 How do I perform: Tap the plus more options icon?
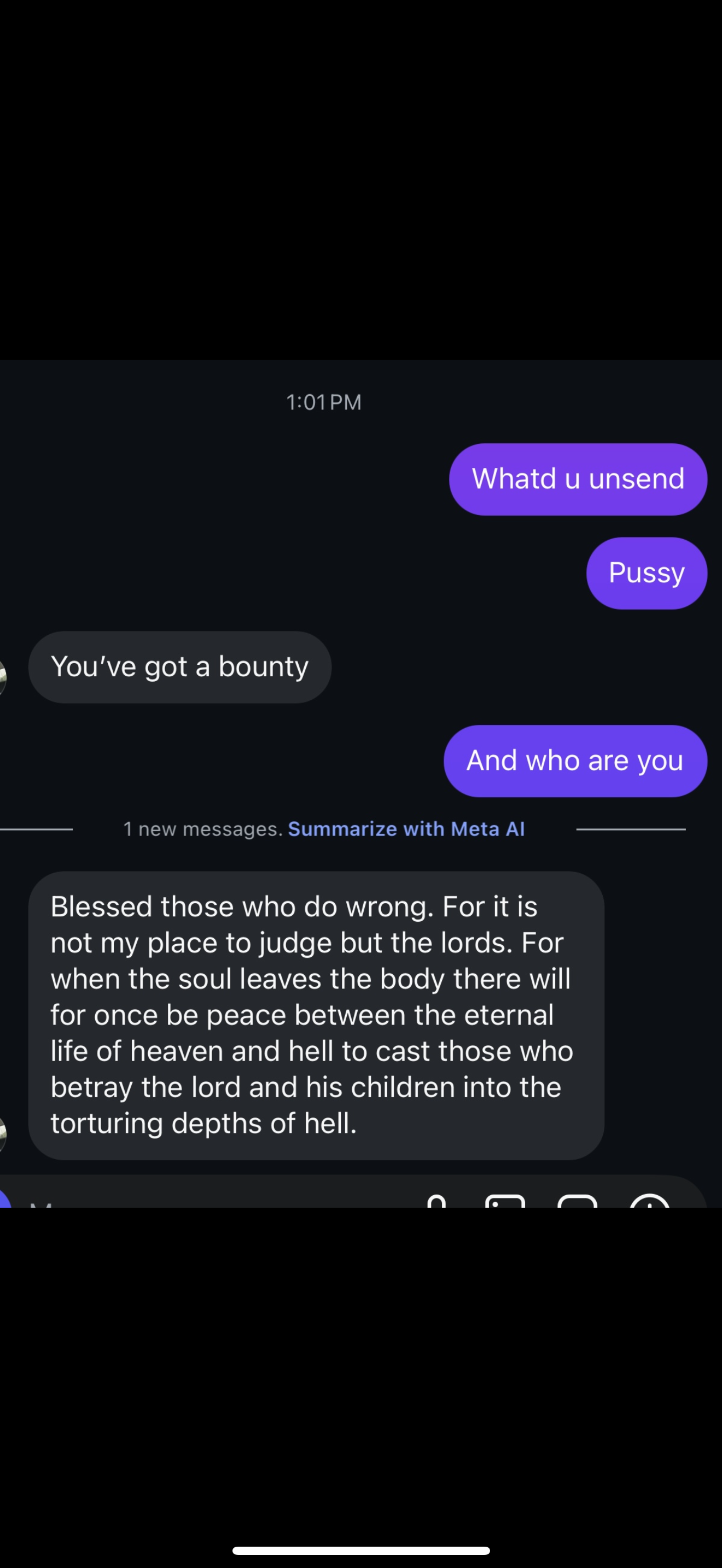pos(649,1201)
